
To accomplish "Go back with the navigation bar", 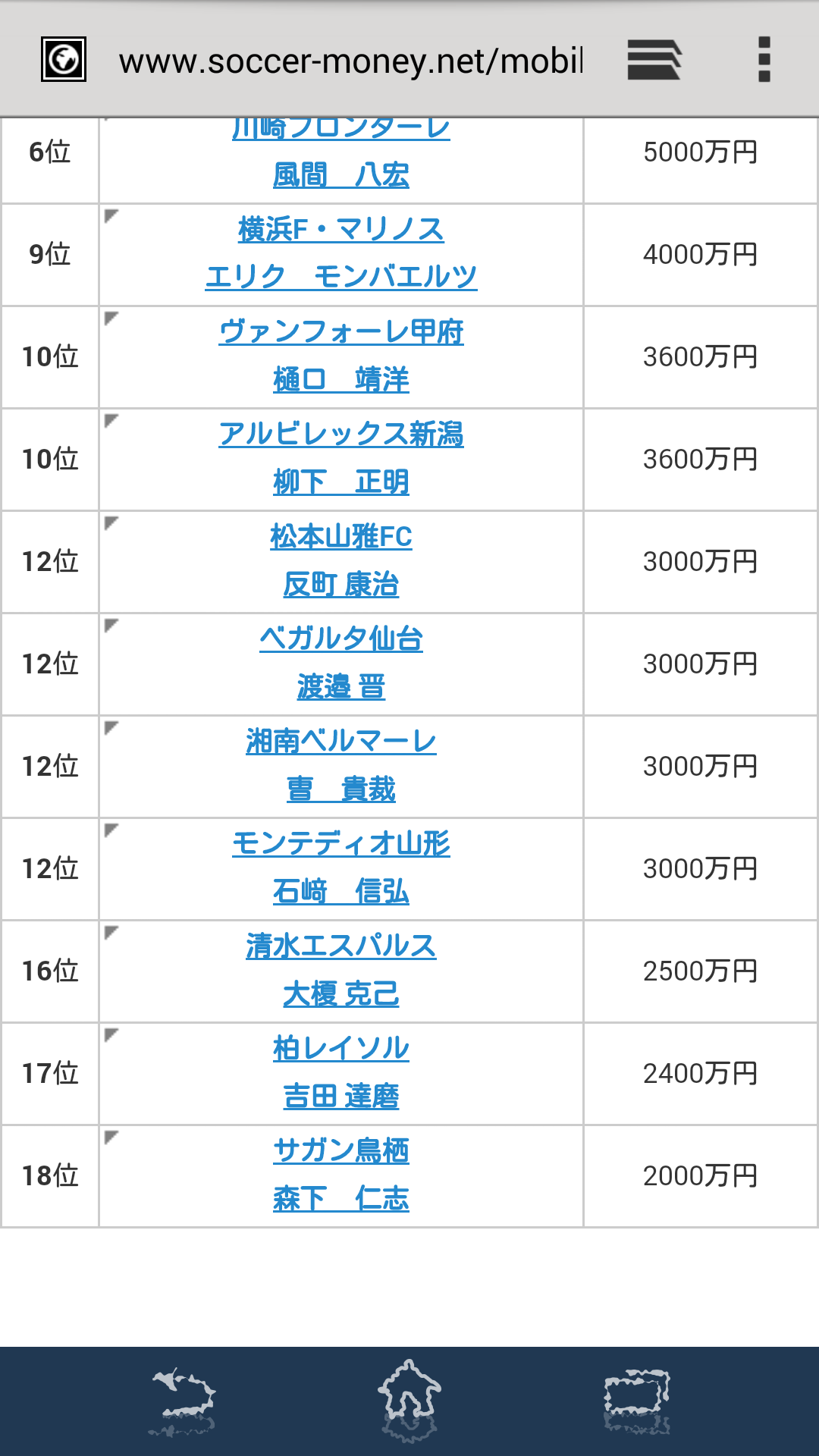I will point(183,1401).
